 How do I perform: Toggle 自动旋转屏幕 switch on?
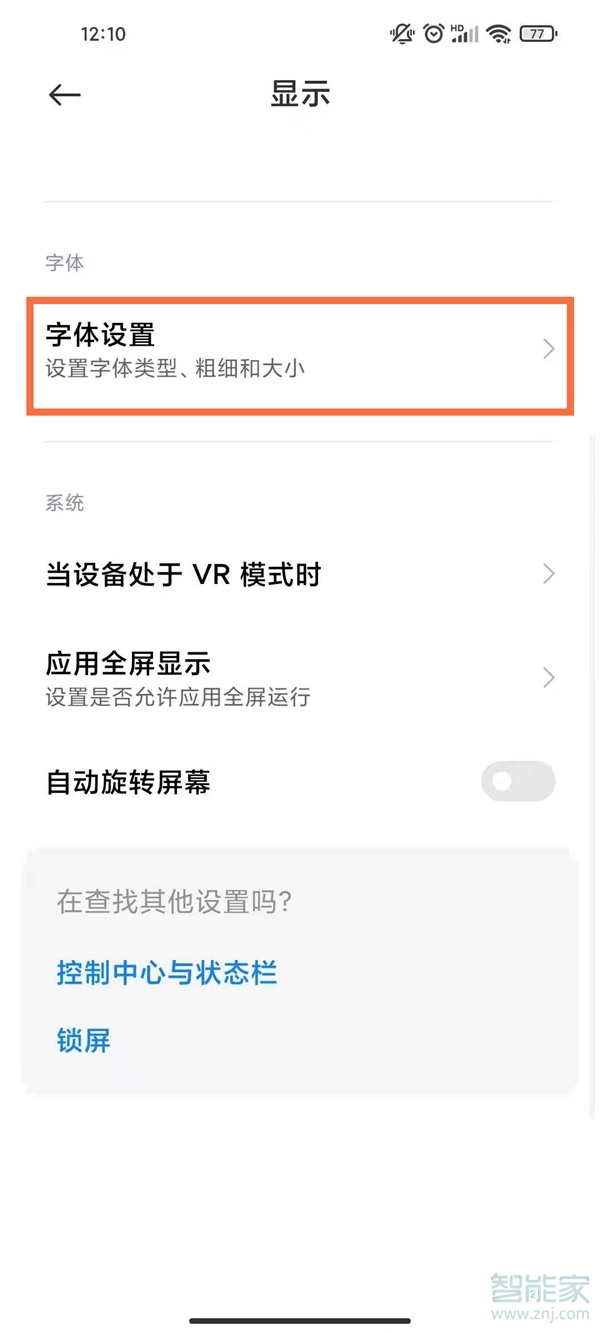click(517, 782)
